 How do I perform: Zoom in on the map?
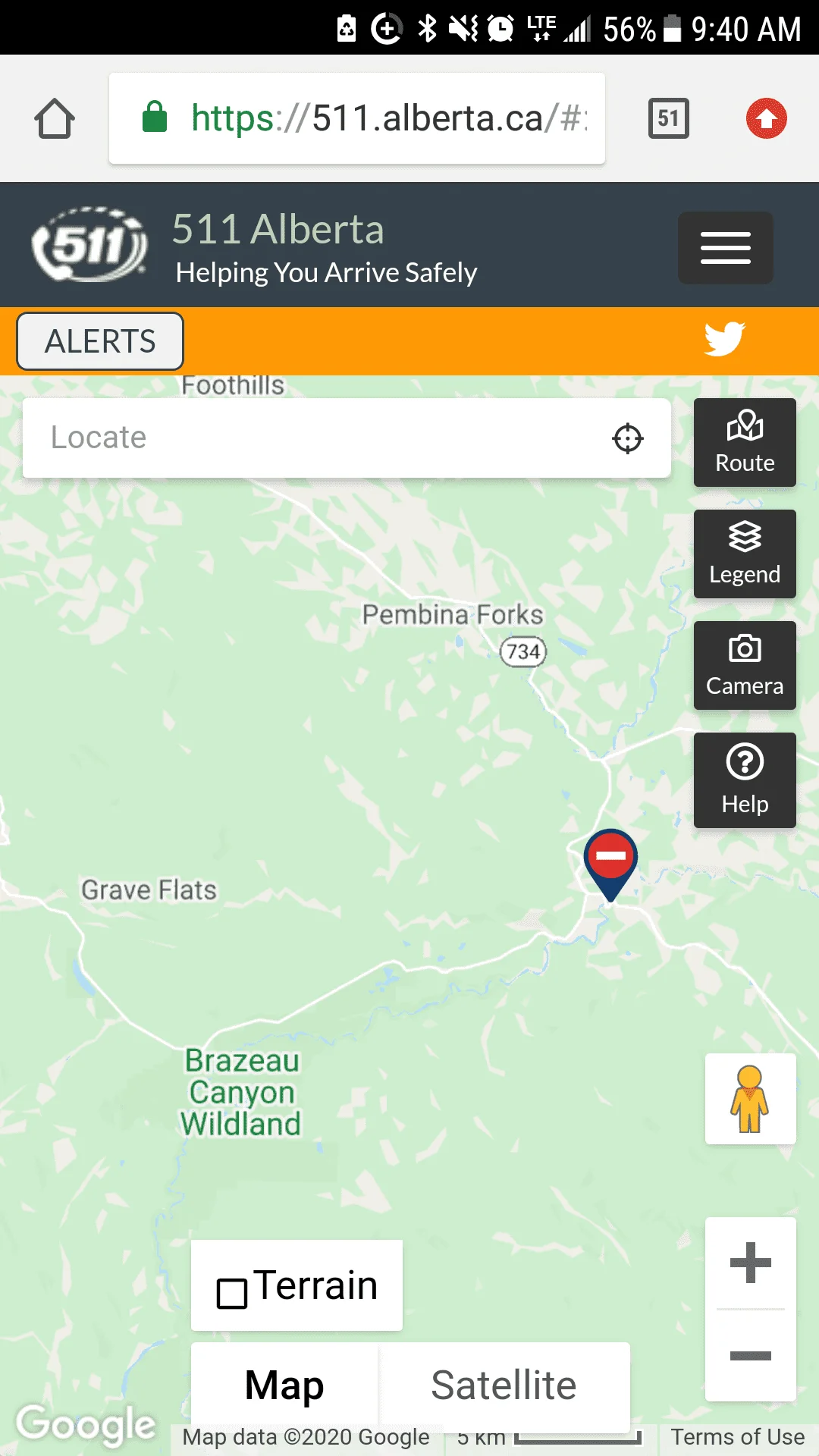pos(750,1263)
